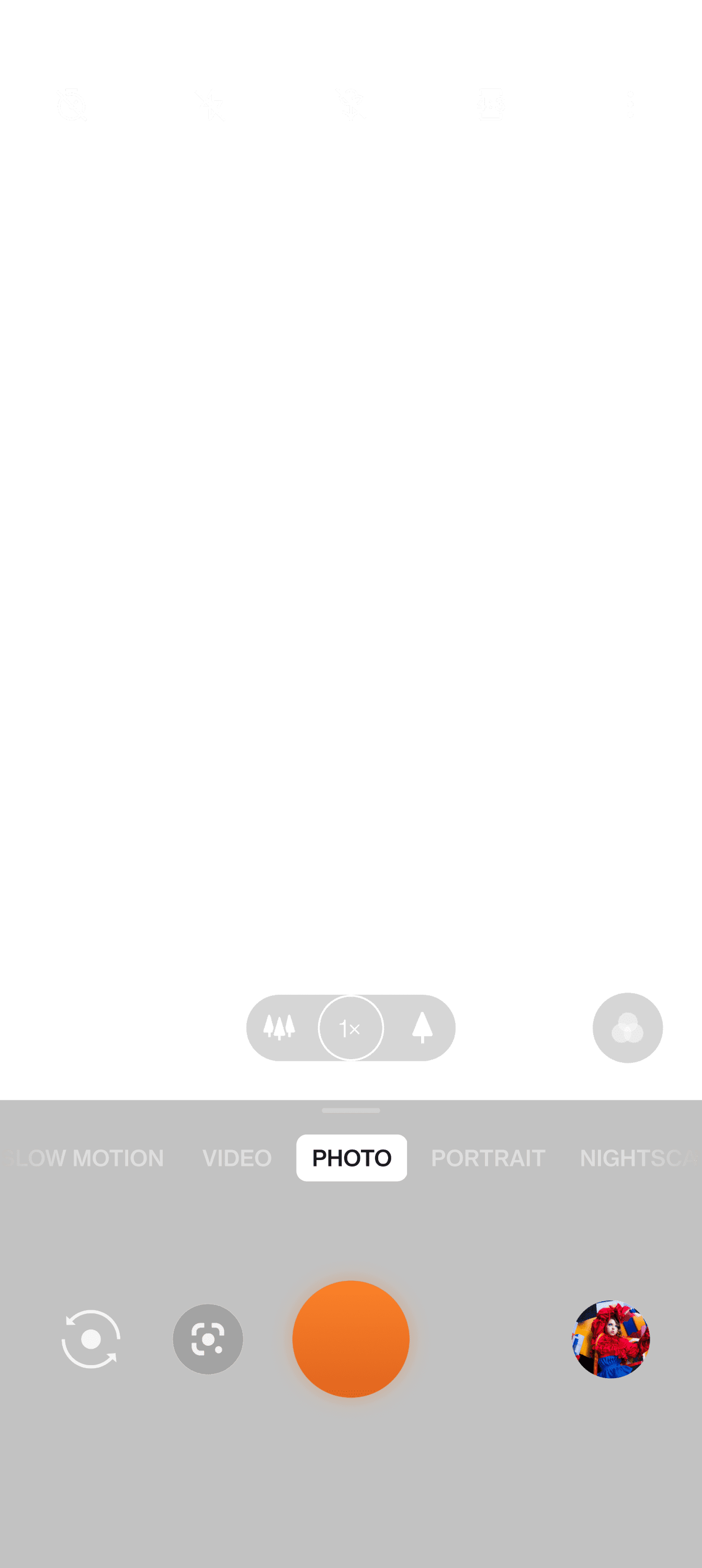Image resolution: width=702 pixels, height=1568 pixels.
Task: Switch to the telephoto lens
Action: coord(422,1028)
